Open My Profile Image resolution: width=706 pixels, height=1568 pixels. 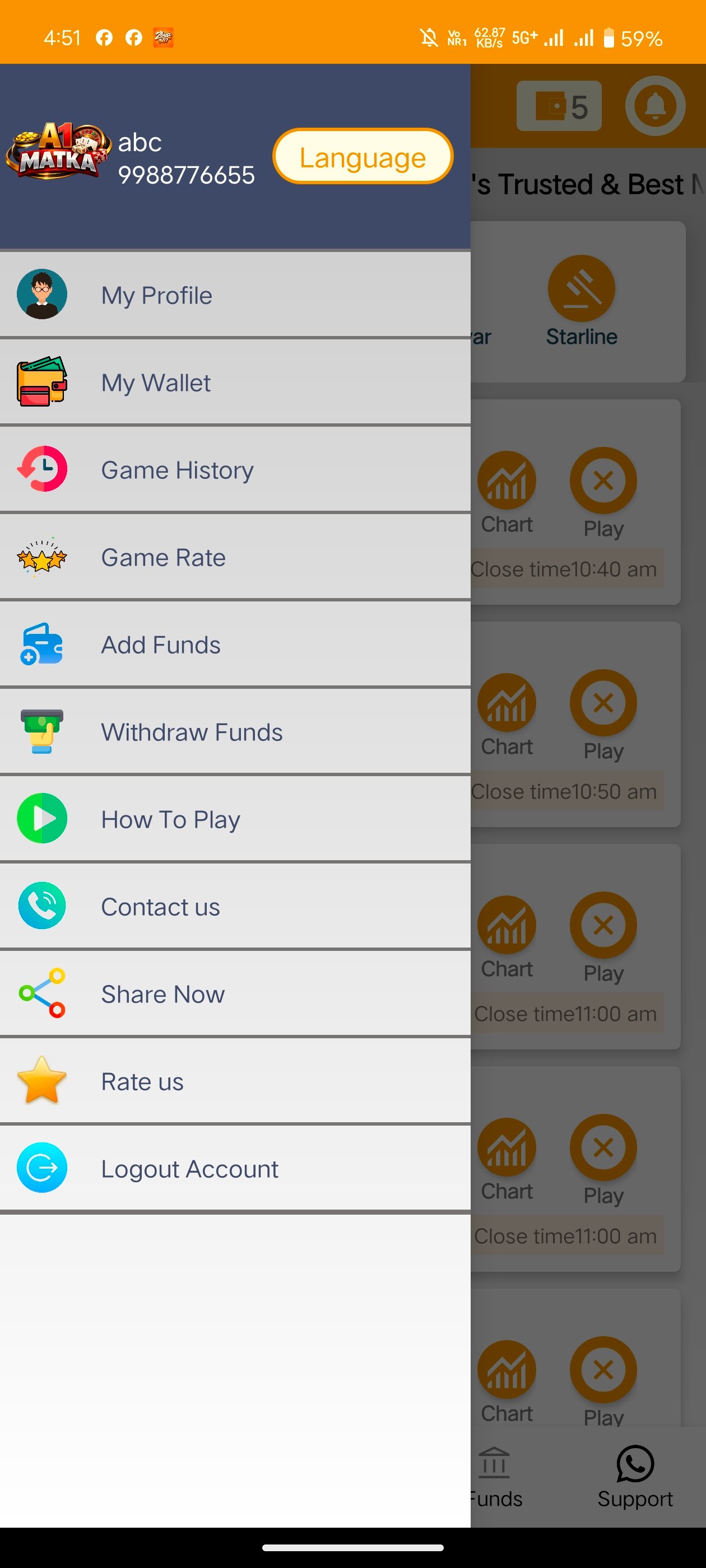click(x=235, y=295)
